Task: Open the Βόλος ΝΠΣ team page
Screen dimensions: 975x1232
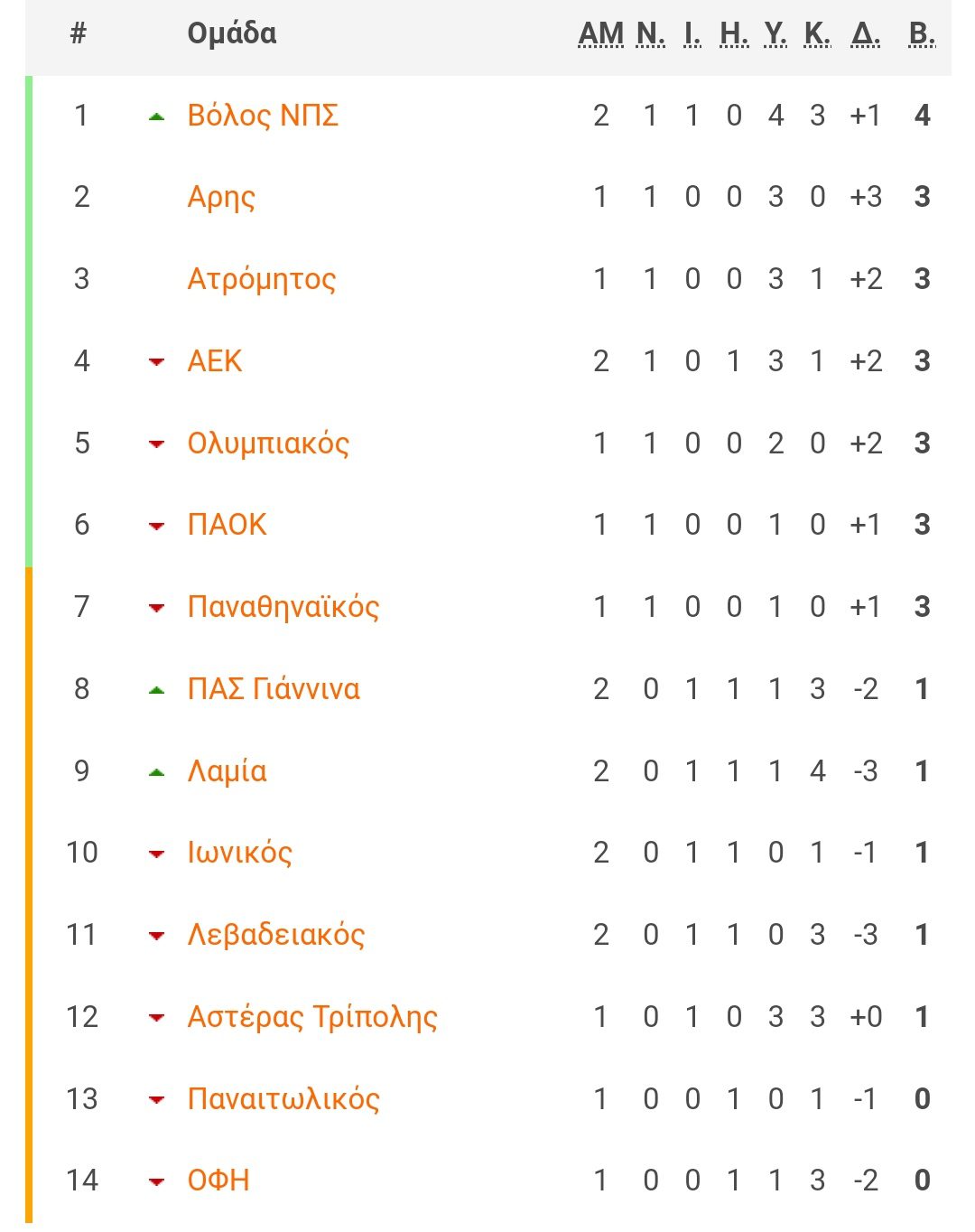Action: pos(263,116)
